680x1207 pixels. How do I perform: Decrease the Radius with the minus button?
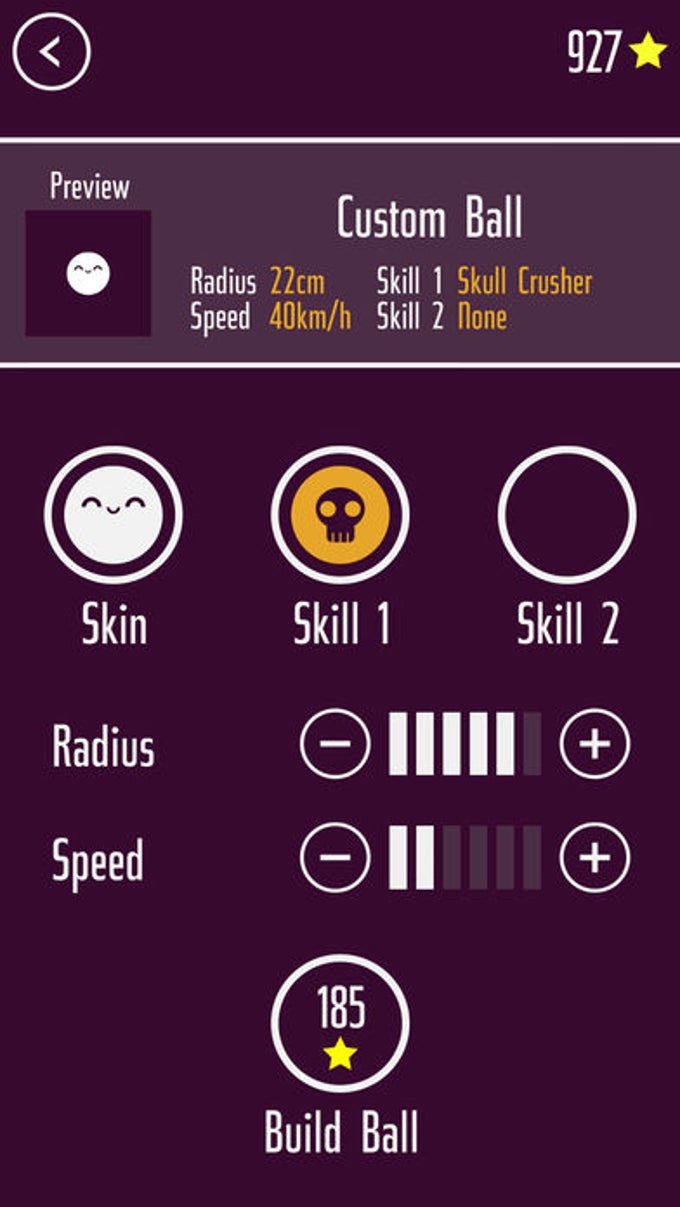pyautogui.click(x=335, y=744)
